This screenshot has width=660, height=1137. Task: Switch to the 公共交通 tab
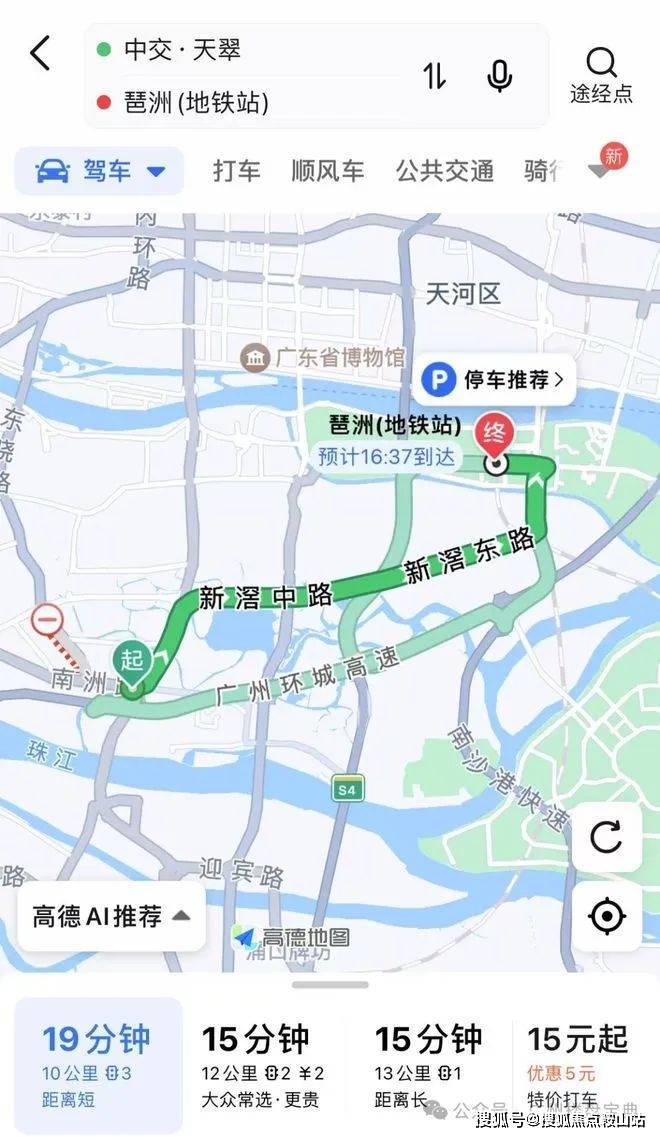444,171
